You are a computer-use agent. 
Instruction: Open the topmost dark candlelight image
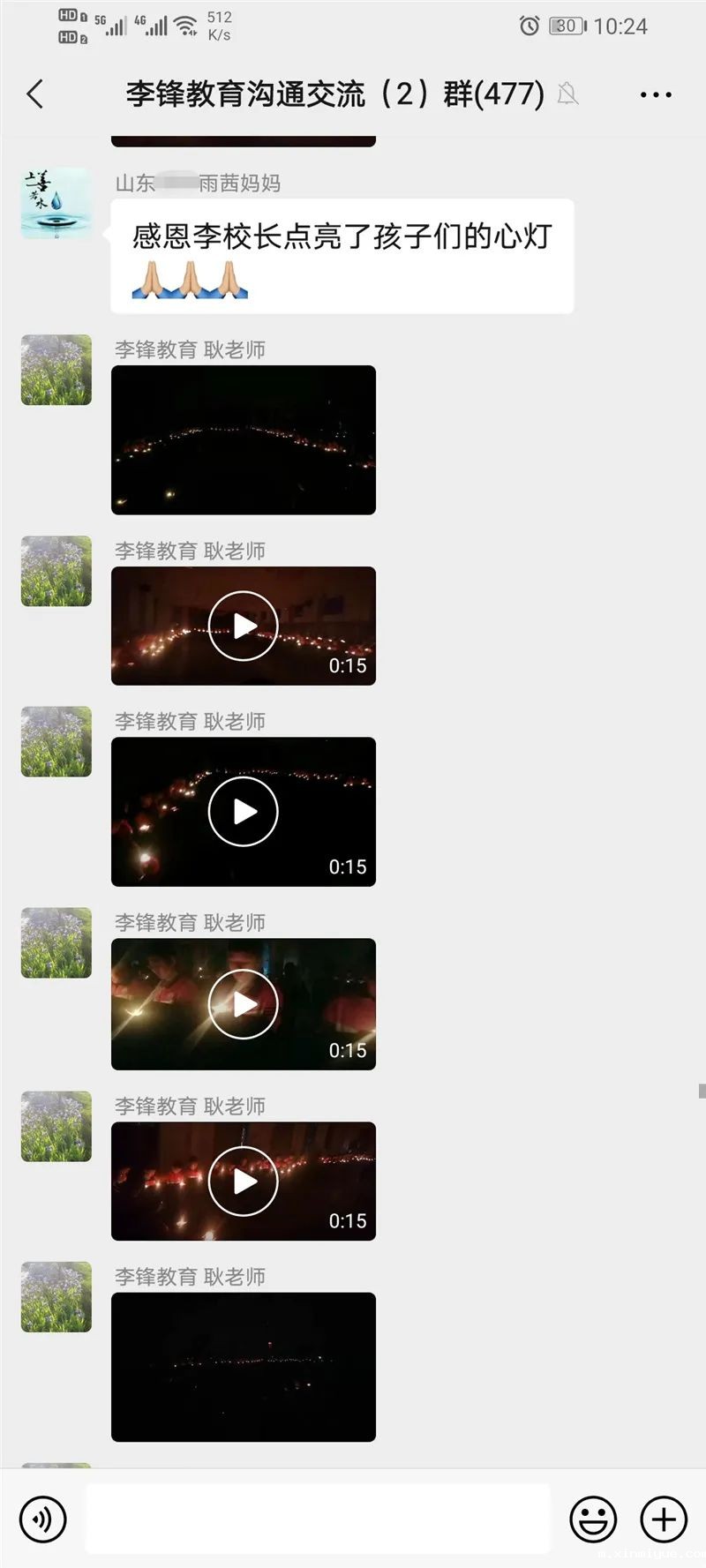(243, 440)
